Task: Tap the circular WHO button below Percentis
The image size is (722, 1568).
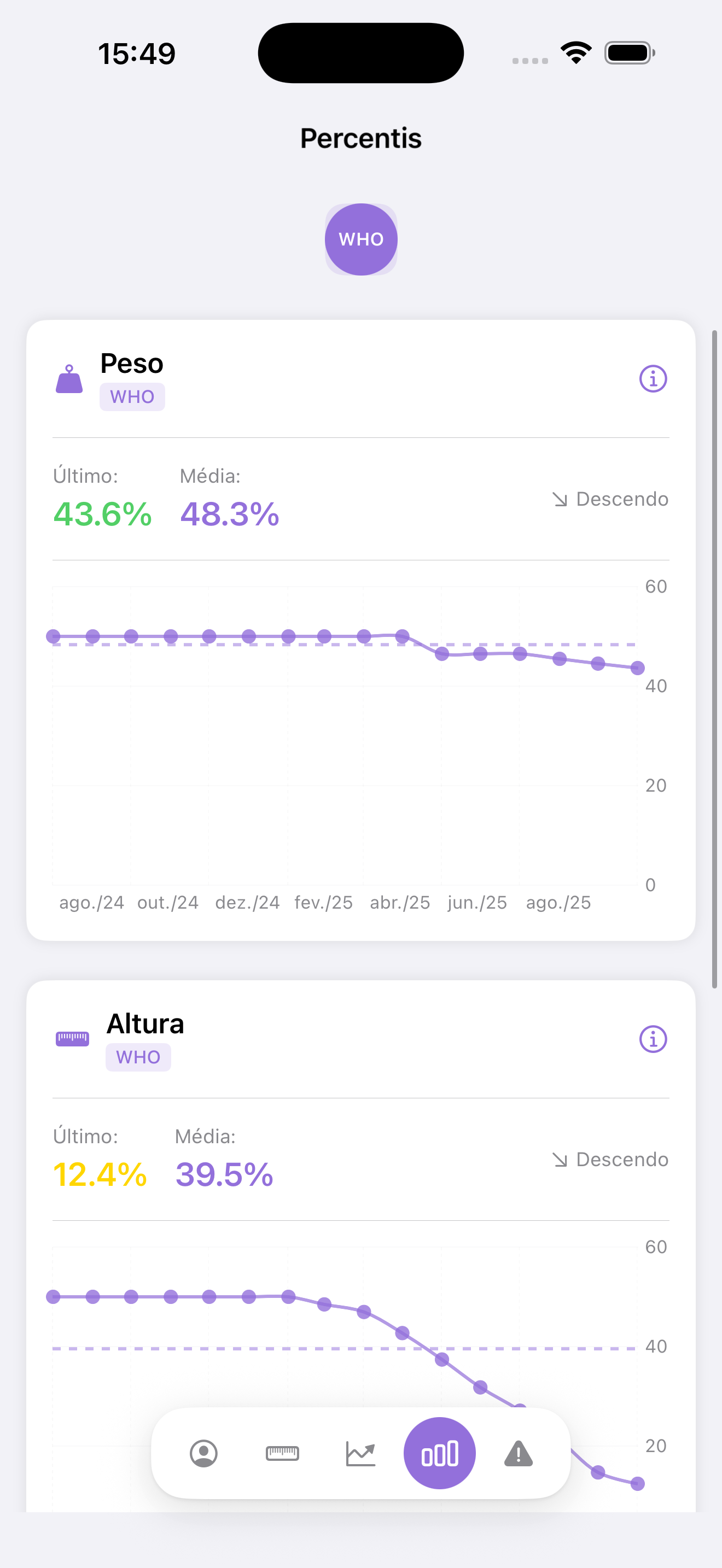Action: (x=361, y=238)
